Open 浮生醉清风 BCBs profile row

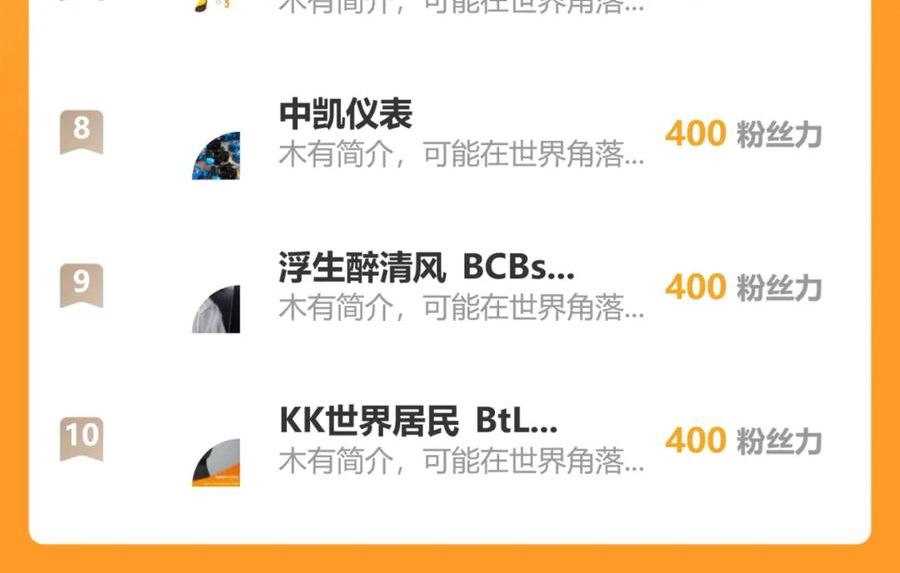click(425, 268)
